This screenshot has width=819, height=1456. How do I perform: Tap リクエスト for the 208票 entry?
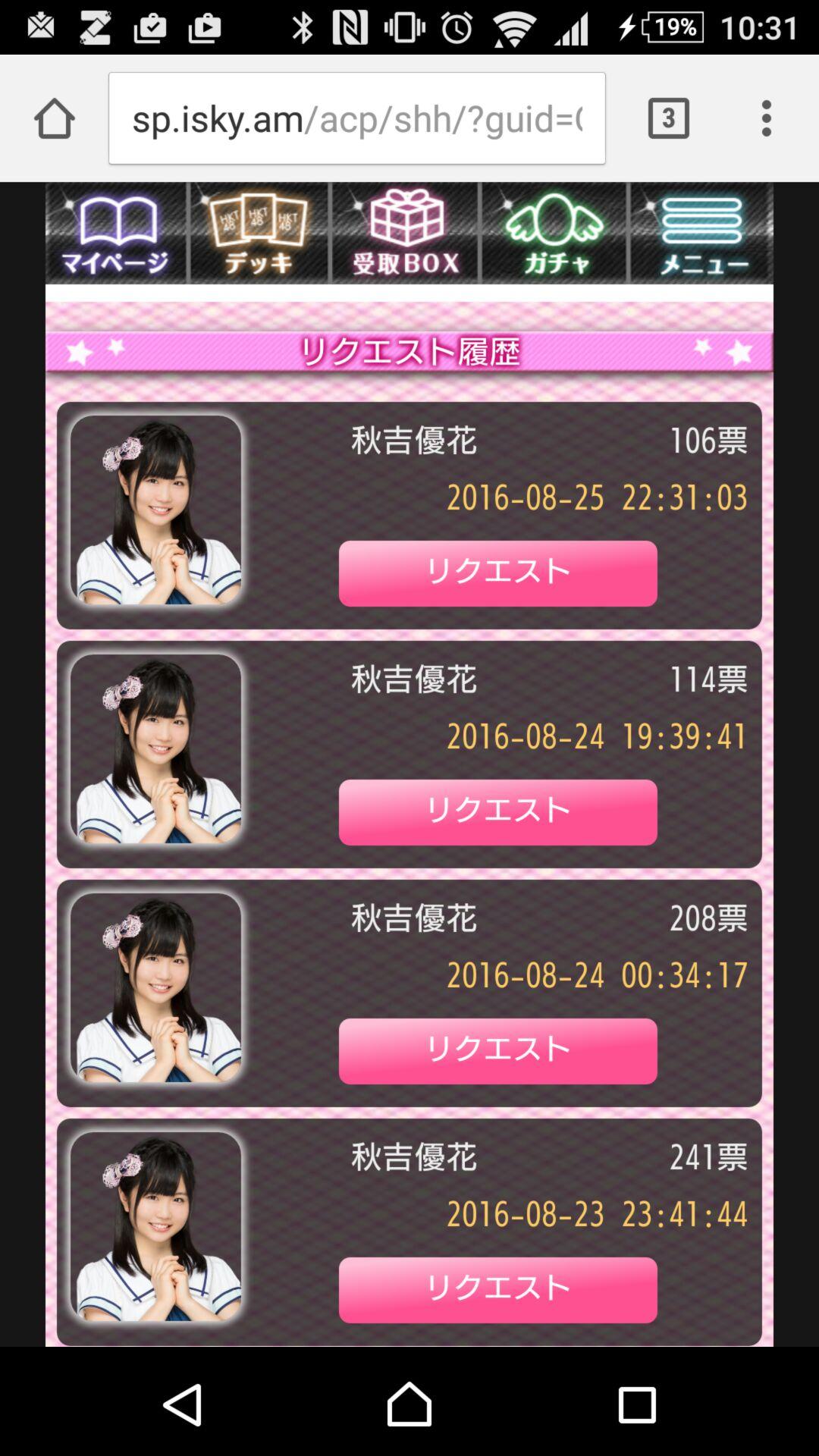497,1051
